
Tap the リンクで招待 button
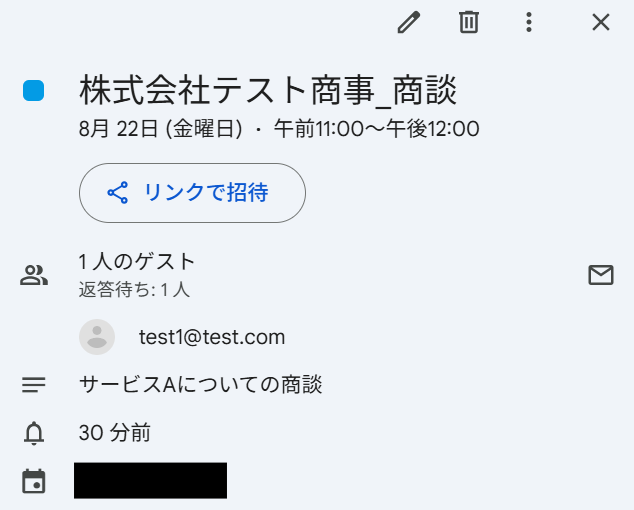coord(192,193)
